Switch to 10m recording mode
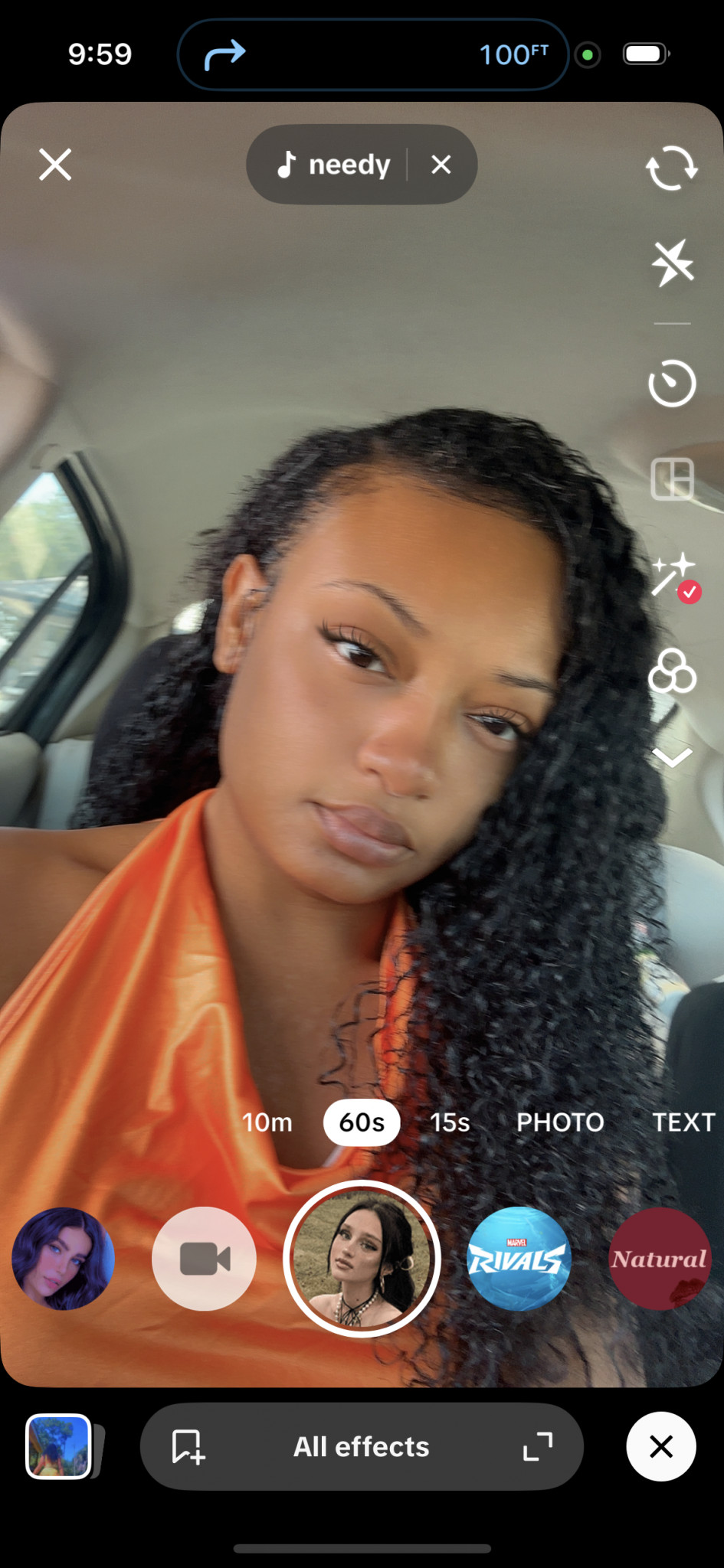Image resolution: width=724 pixels, height=1568 pixels. tap(267, 1122)
